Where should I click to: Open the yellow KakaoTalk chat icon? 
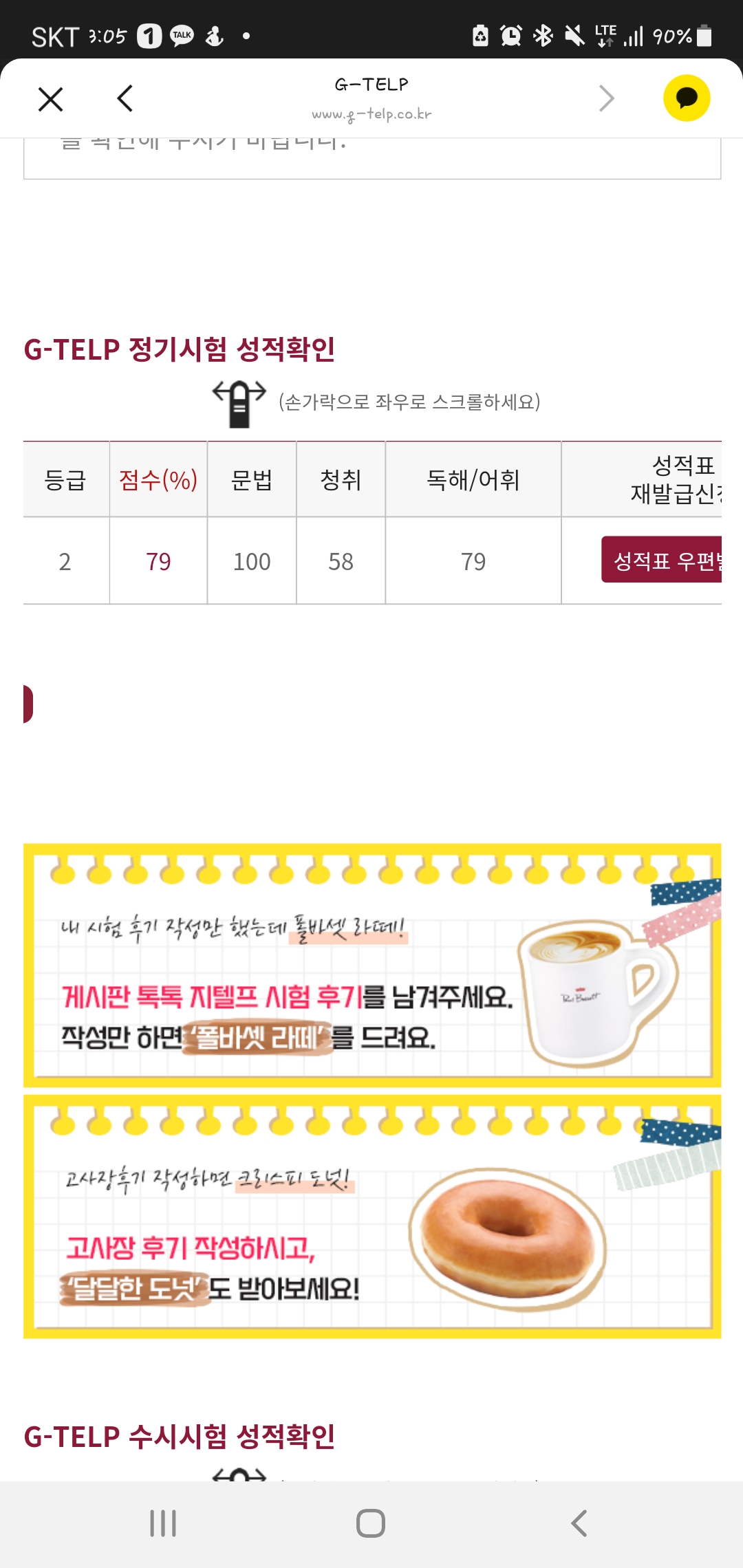pos(686,98)
